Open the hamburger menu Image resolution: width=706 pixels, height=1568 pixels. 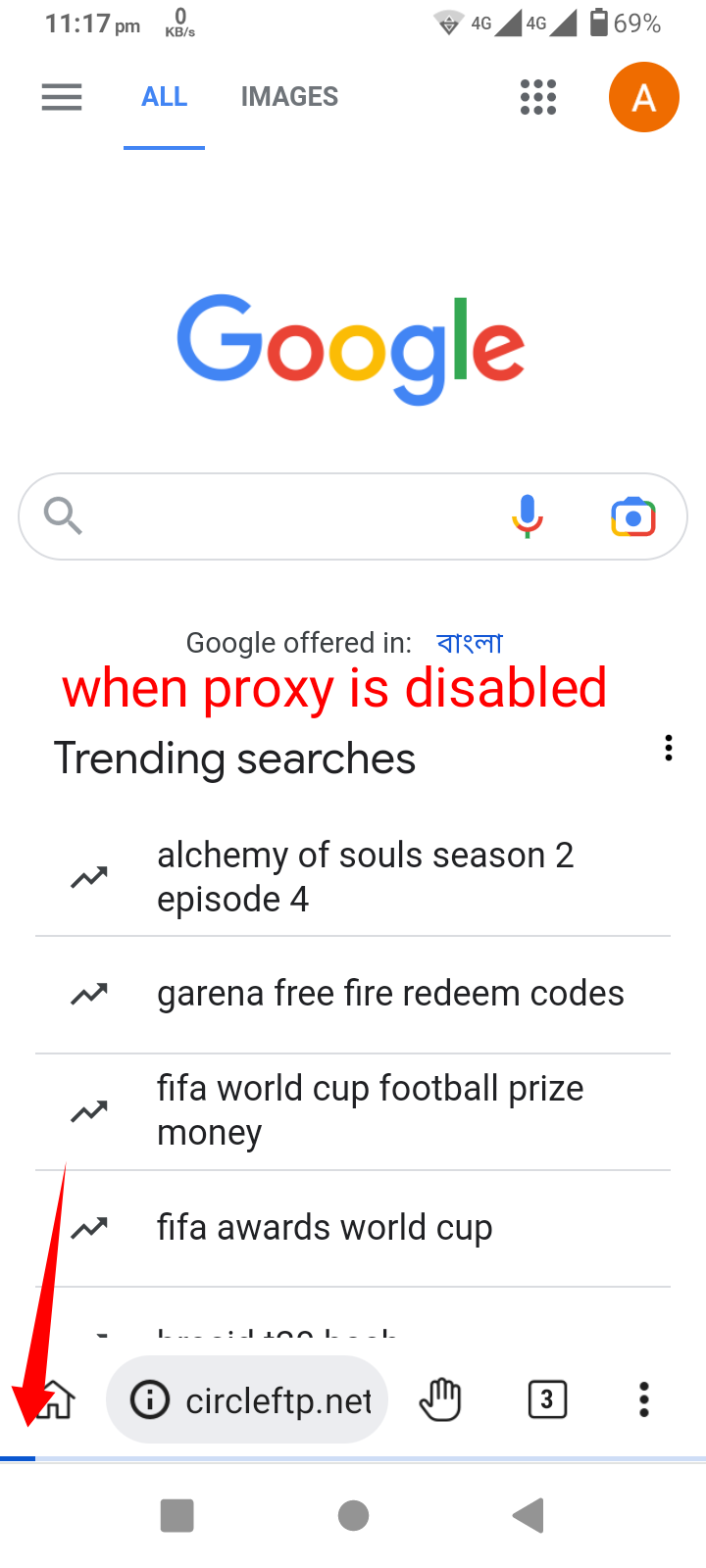(x=62, y=97)
